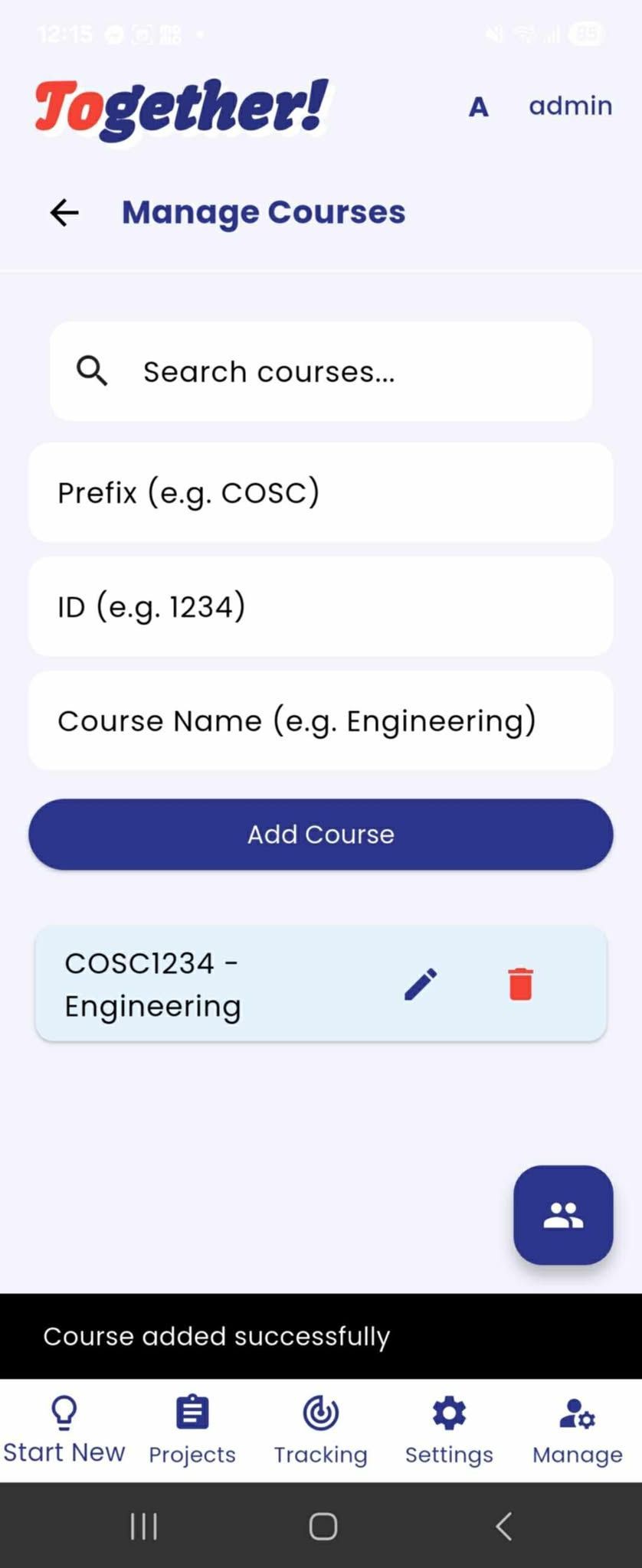Image resolution: width=642 pixels, height=1568 pixels.
Task: Select the Prefix input field
Action: 321,492
